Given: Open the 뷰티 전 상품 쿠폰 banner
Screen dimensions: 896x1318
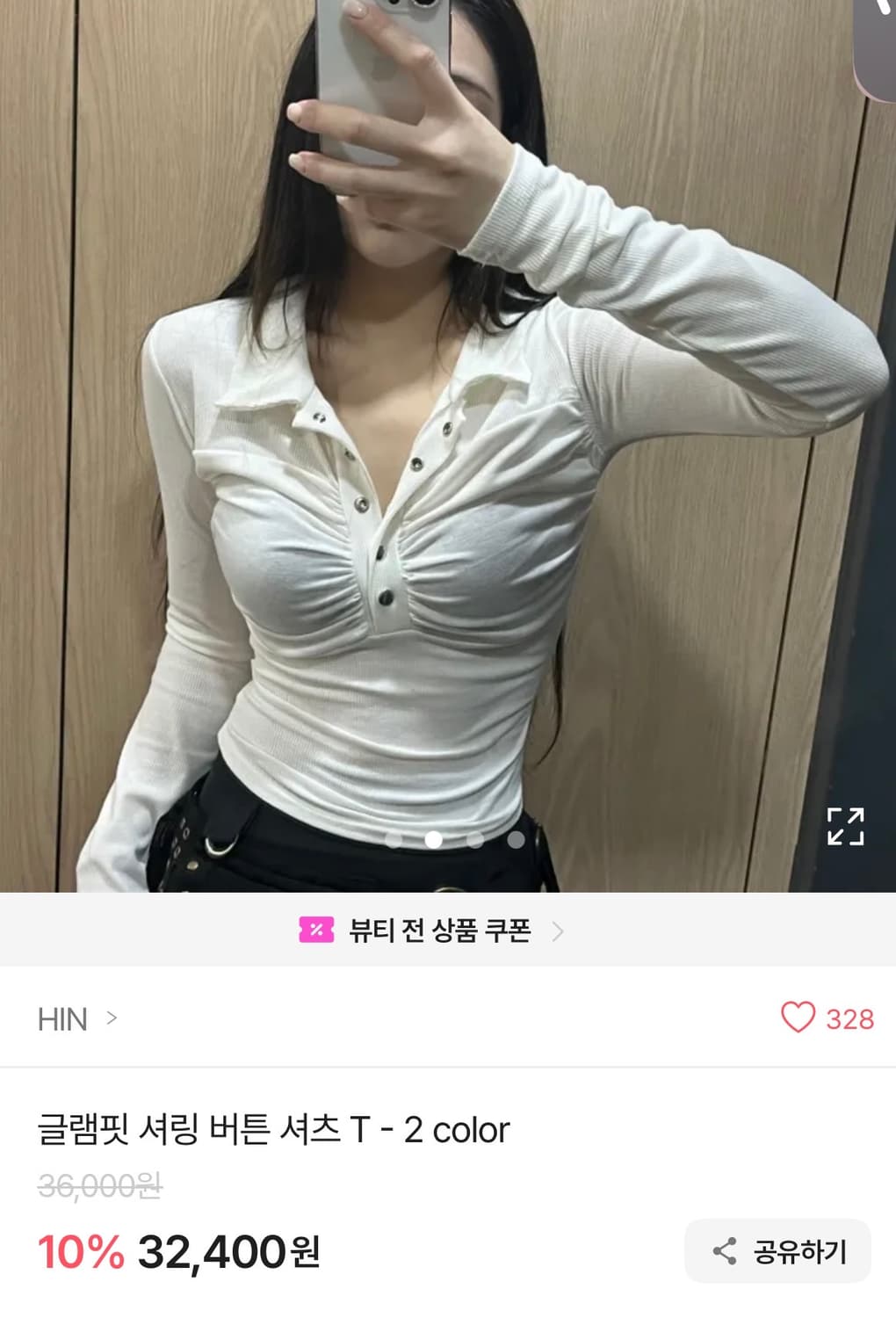Looking at the screenshot, I should click(439, 931).
